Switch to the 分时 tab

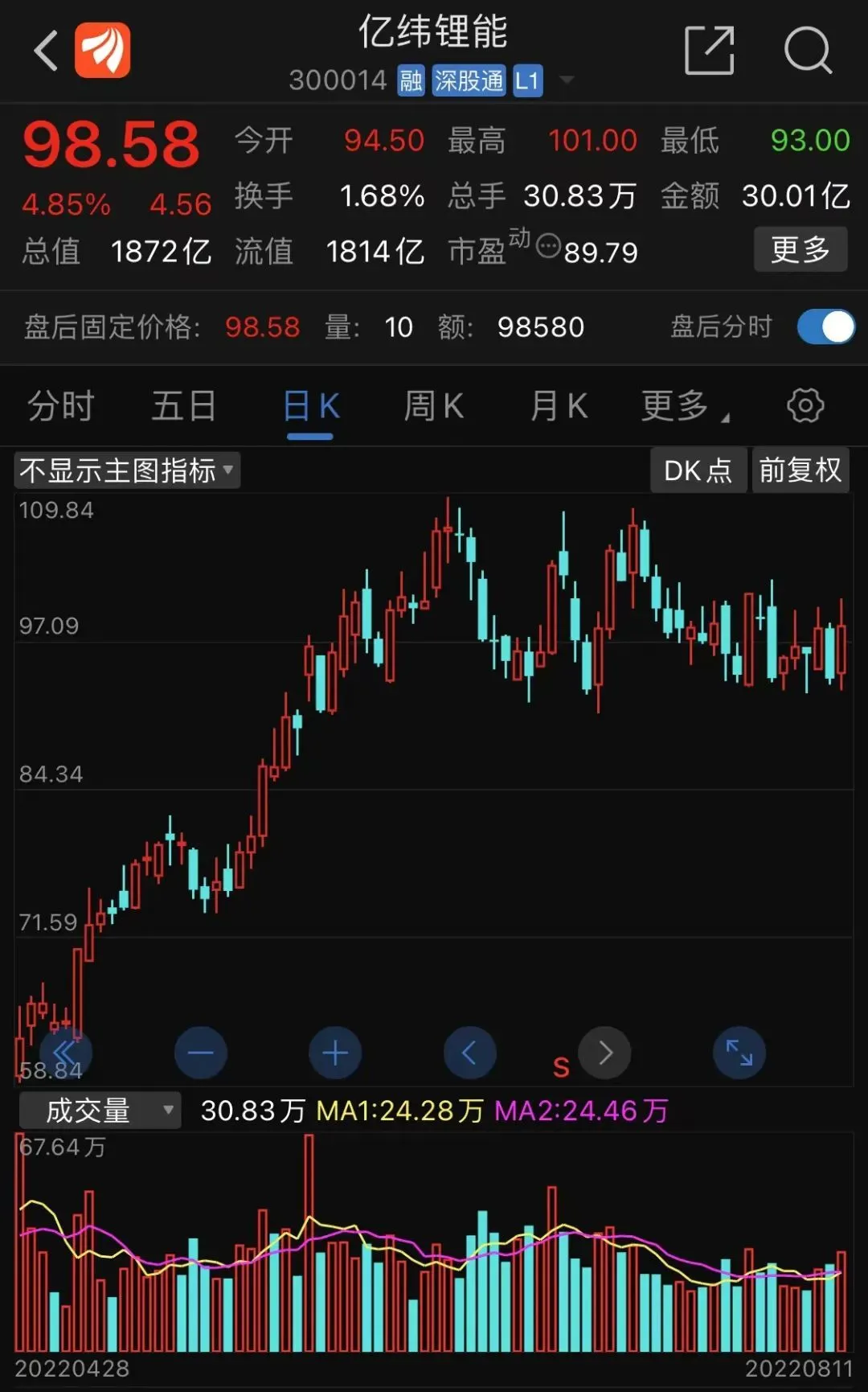point(61,406)
